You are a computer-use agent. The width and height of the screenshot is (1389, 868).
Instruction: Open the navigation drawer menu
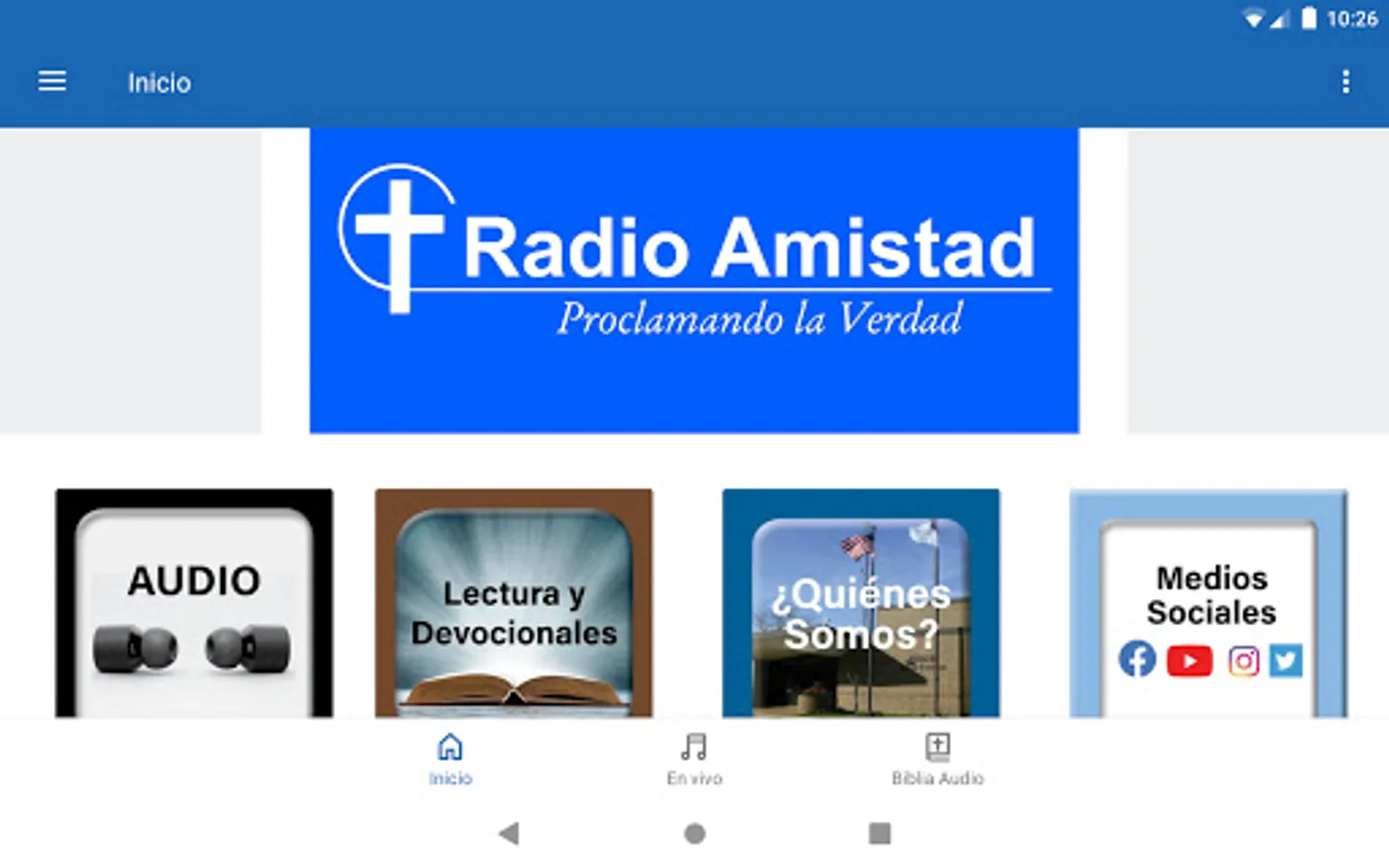tap(52, 82)
